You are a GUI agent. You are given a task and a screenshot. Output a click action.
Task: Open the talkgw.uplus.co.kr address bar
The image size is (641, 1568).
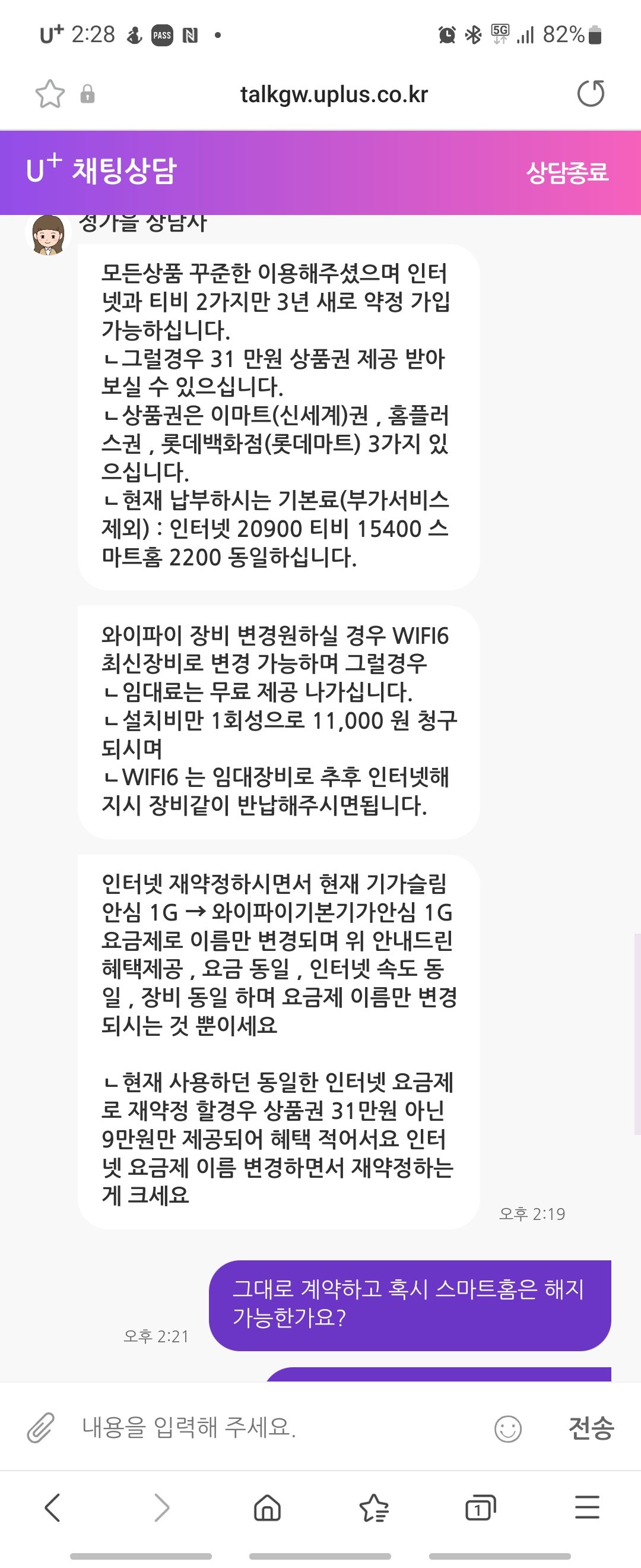(x=334, y=94)
